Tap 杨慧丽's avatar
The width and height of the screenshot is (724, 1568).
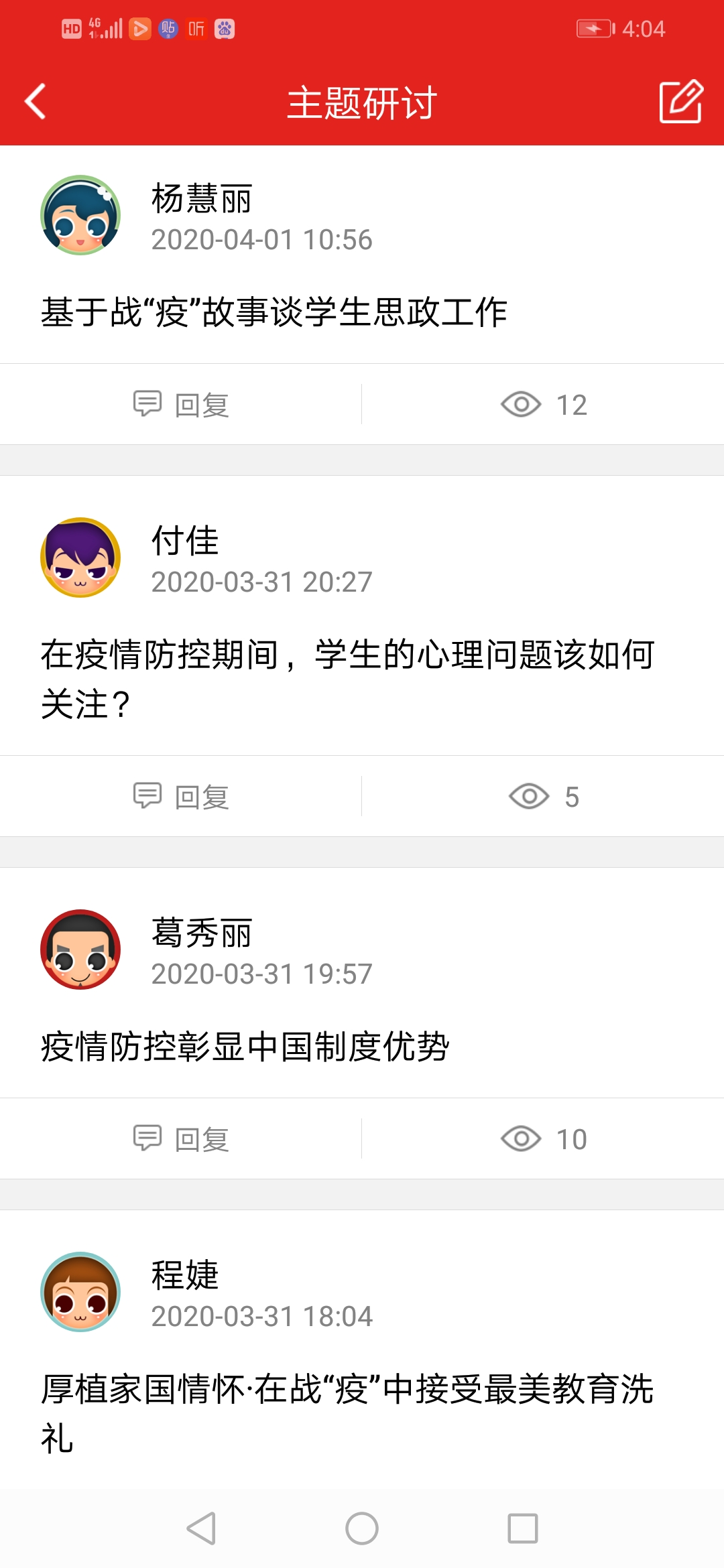pyautogui.click(x=80, y=215)
